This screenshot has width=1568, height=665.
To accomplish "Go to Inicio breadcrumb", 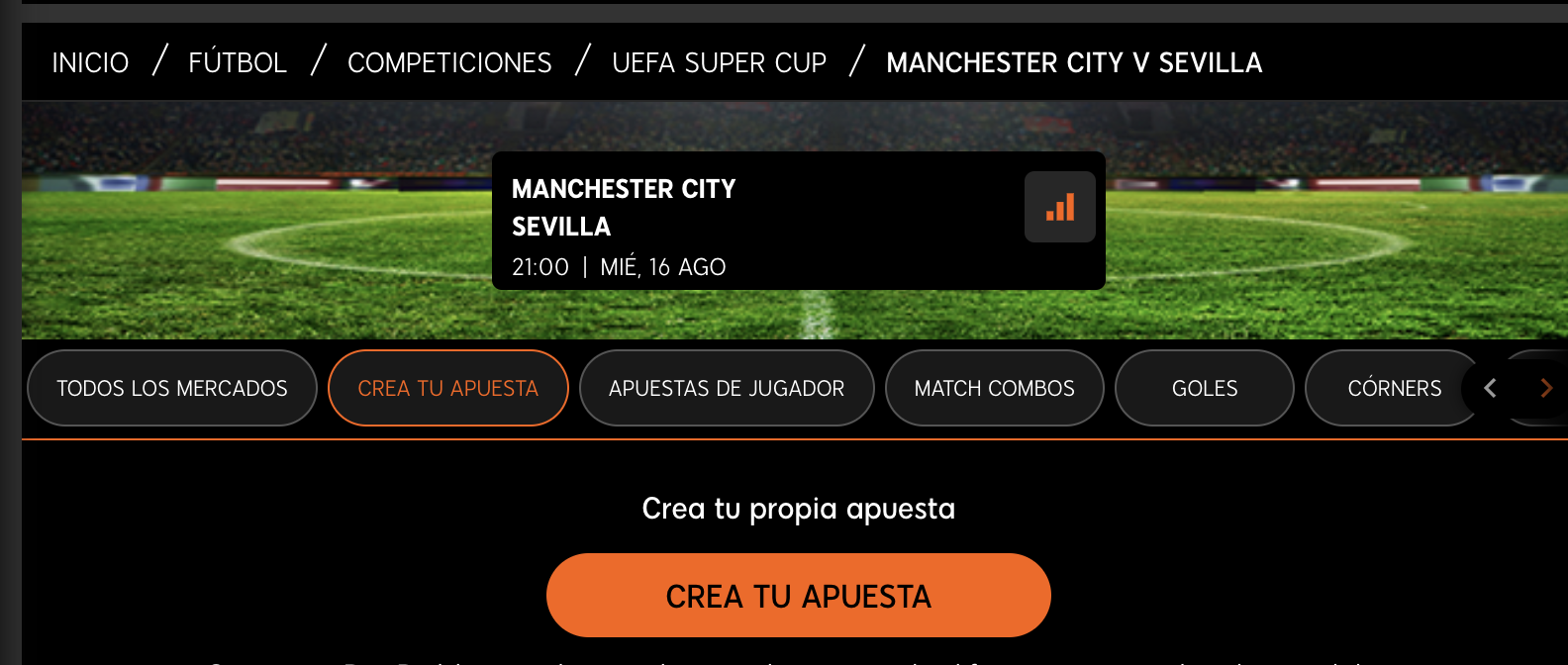I will [x=90, y=62].
